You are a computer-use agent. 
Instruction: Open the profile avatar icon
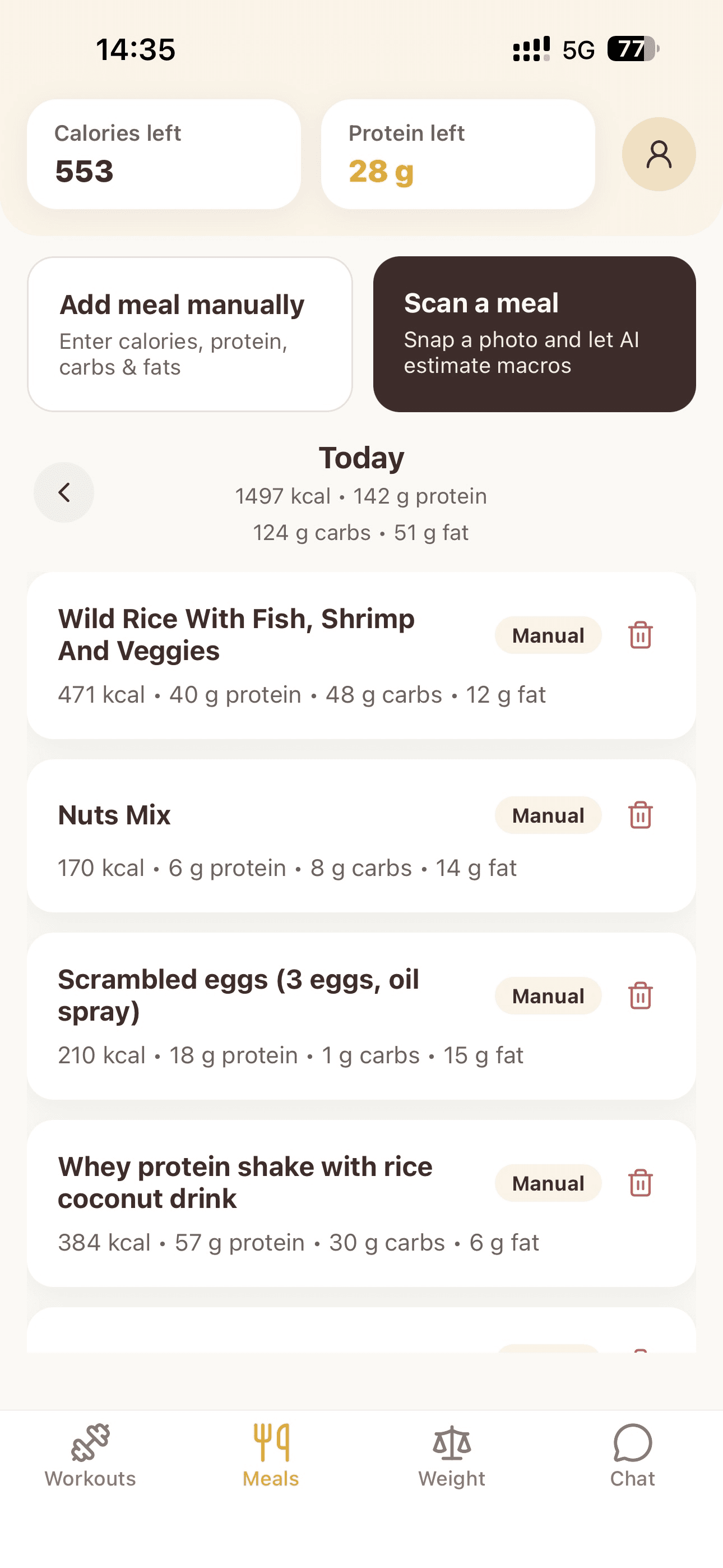point(659,154)
